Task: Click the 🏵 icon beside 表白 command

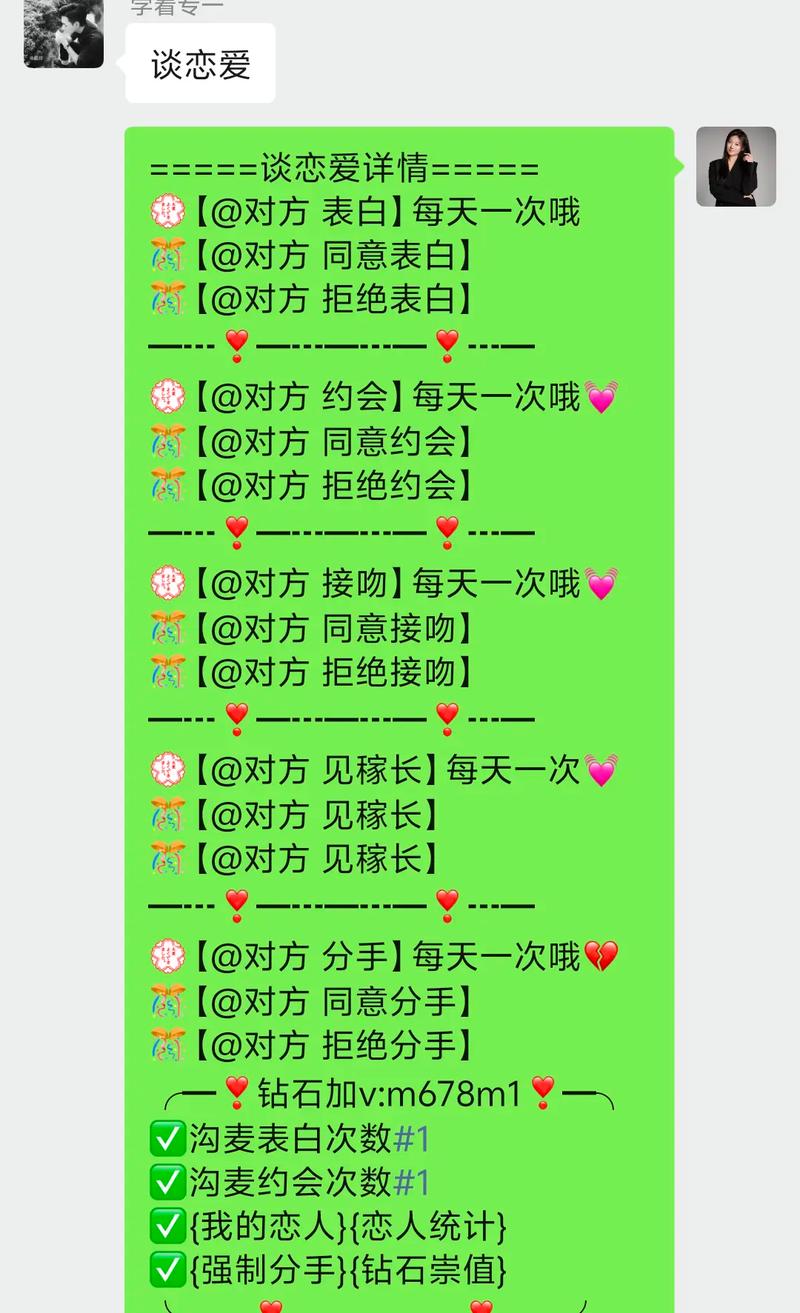Action: coord(166,210)
